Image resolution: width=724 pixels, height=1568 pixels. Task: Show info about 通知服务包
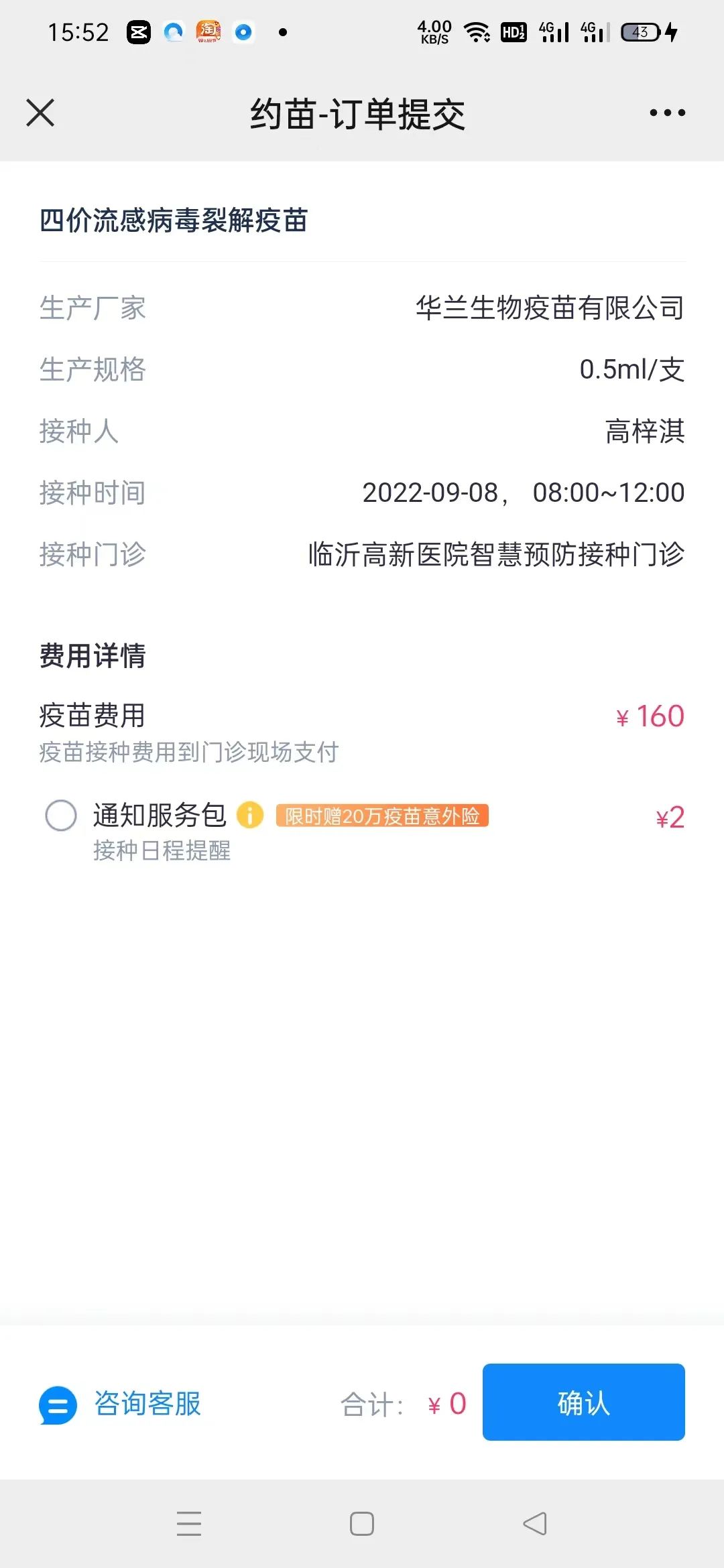[250, 815]
